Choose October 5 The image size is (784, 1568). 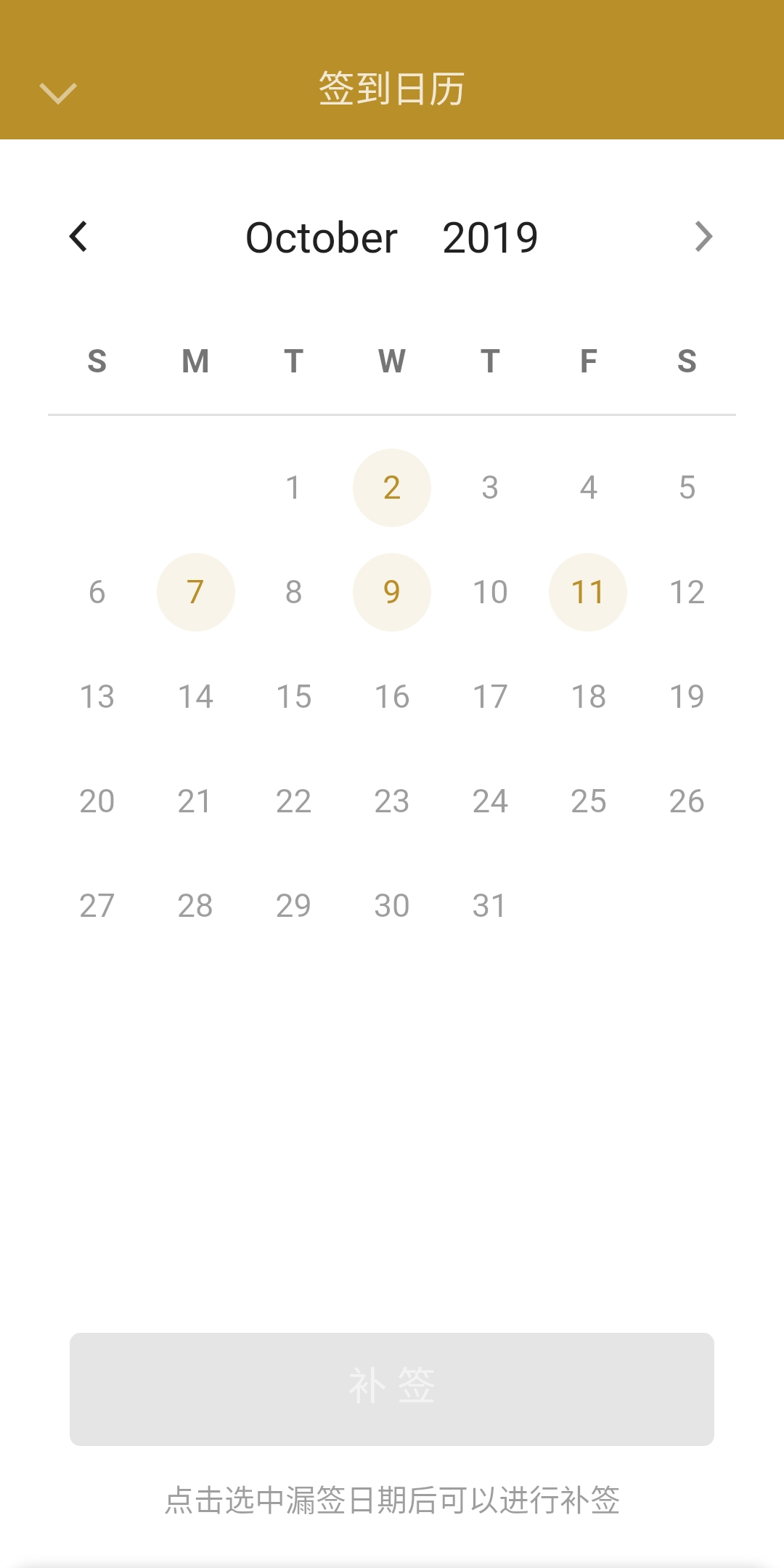687,488
